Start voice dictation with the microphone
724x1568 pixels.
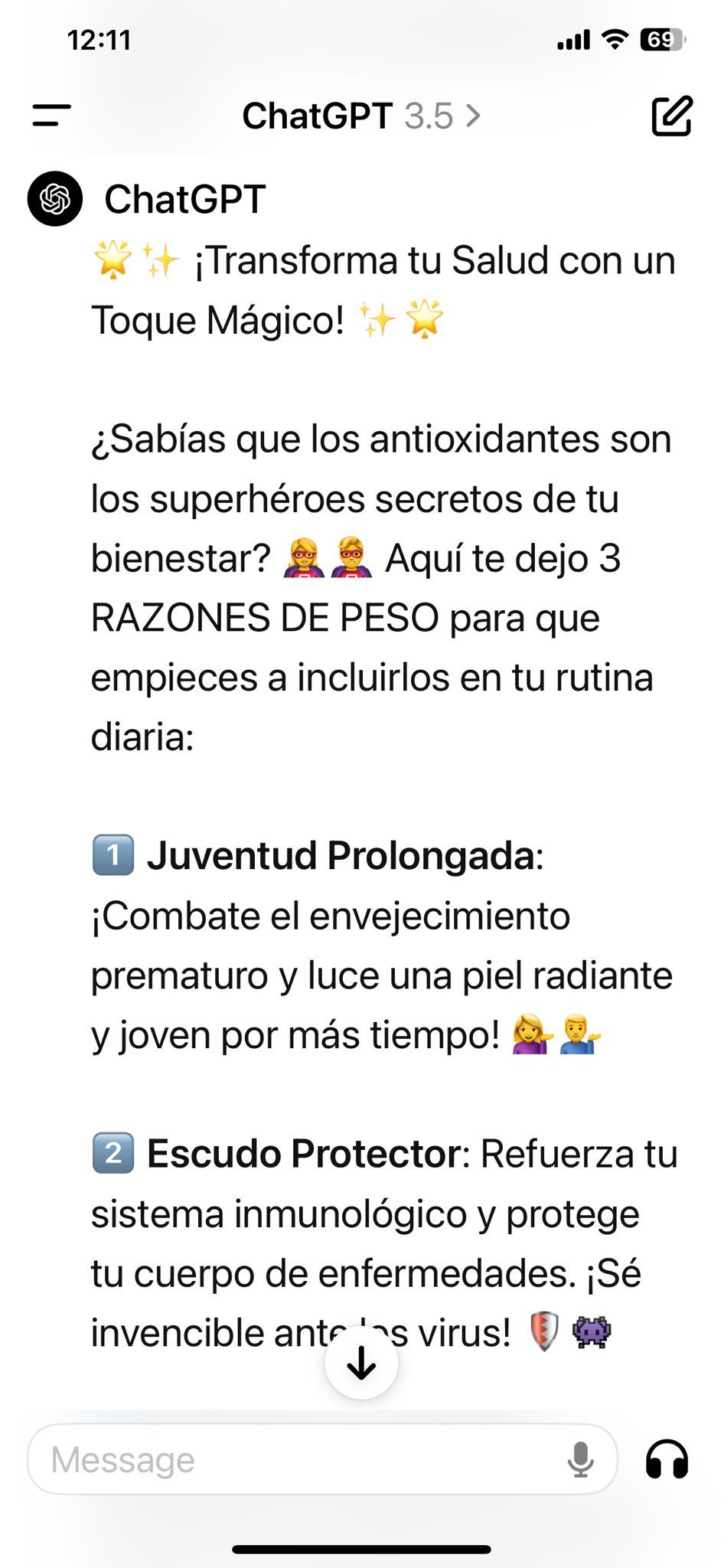point(580,1459)
